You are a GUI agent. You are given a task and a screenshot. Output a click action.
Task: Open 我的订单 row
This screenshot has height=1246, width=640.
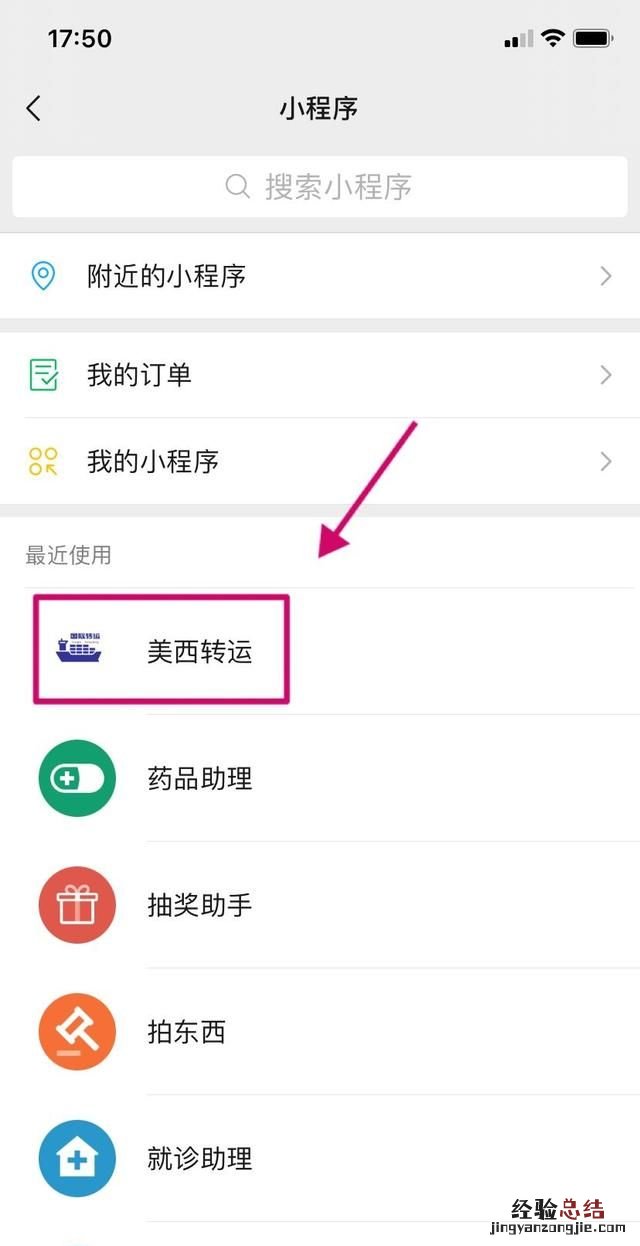coord(320,376)
